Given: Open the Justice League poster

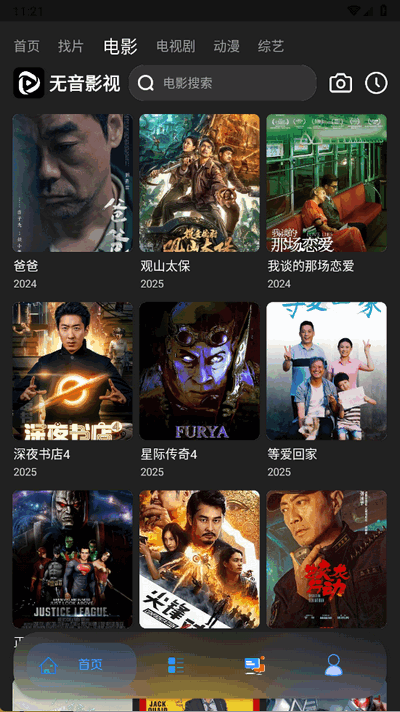Looking at the screenshot, I should (x=73, y=559).
